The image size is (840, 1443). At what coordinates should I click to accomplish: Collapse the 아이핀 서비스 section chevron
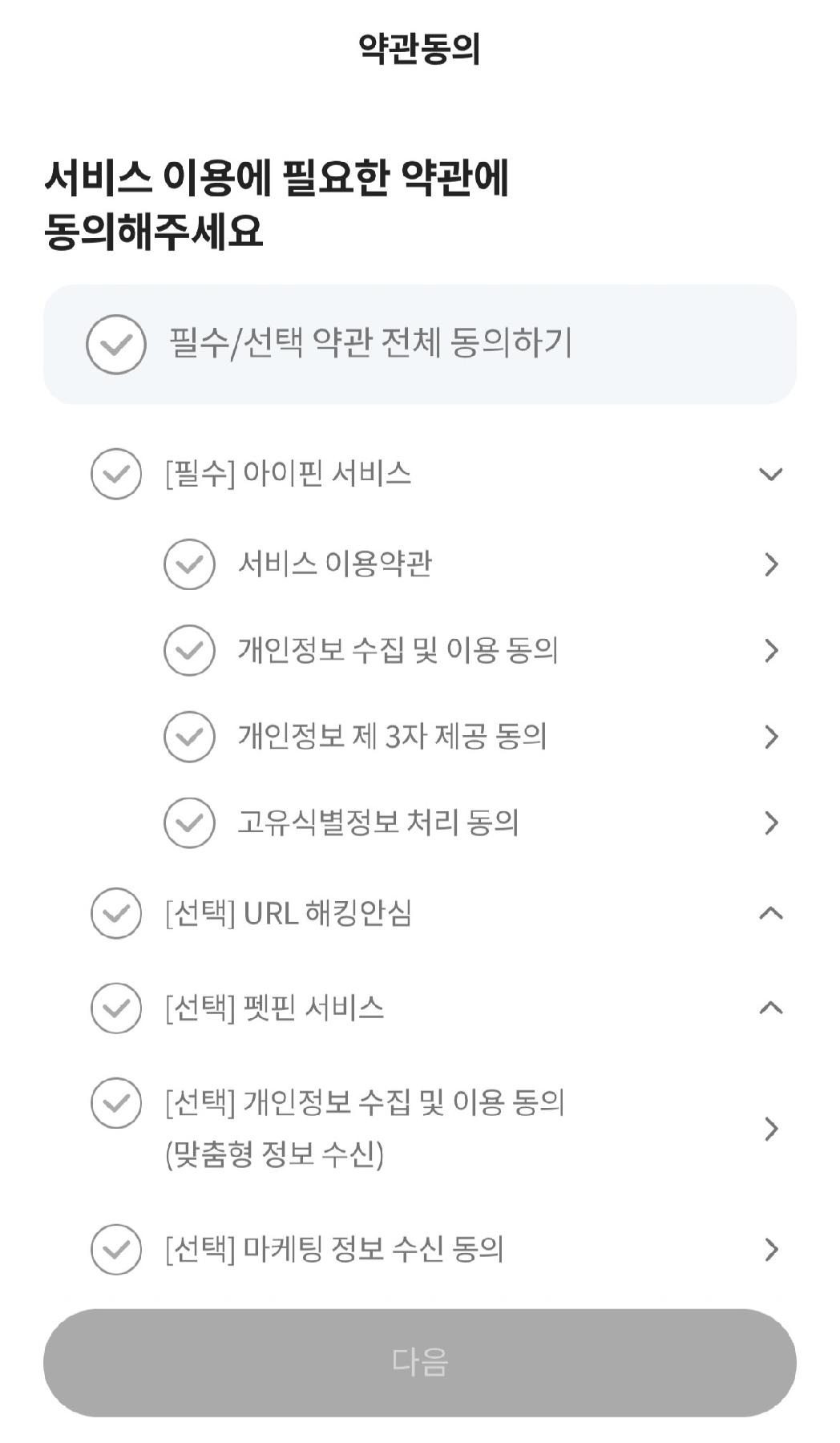pos(770,474)
